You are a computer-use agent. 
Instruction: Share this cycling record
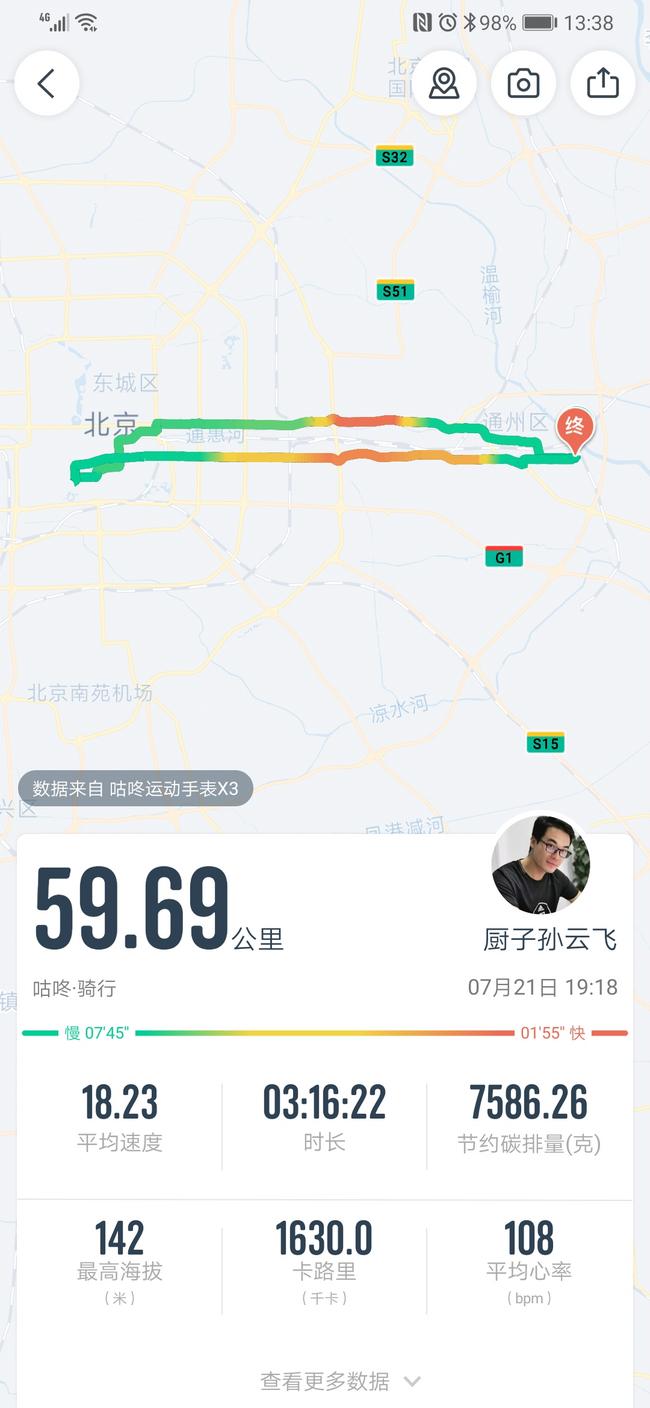(x=603, y=84)
